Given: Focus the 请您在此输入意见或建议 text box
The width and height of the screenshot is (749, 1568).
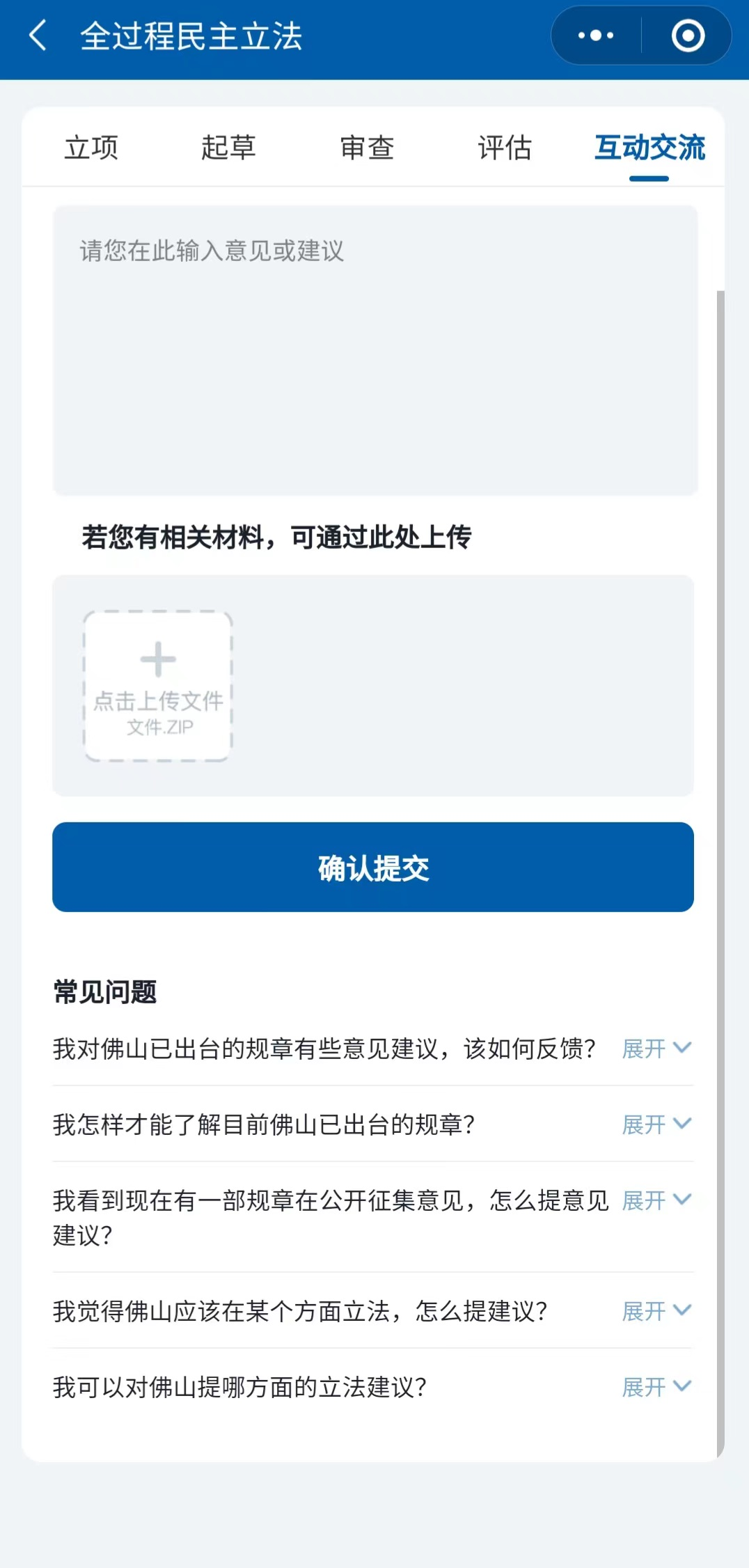Looking at the screenshot, I should 375,350.
